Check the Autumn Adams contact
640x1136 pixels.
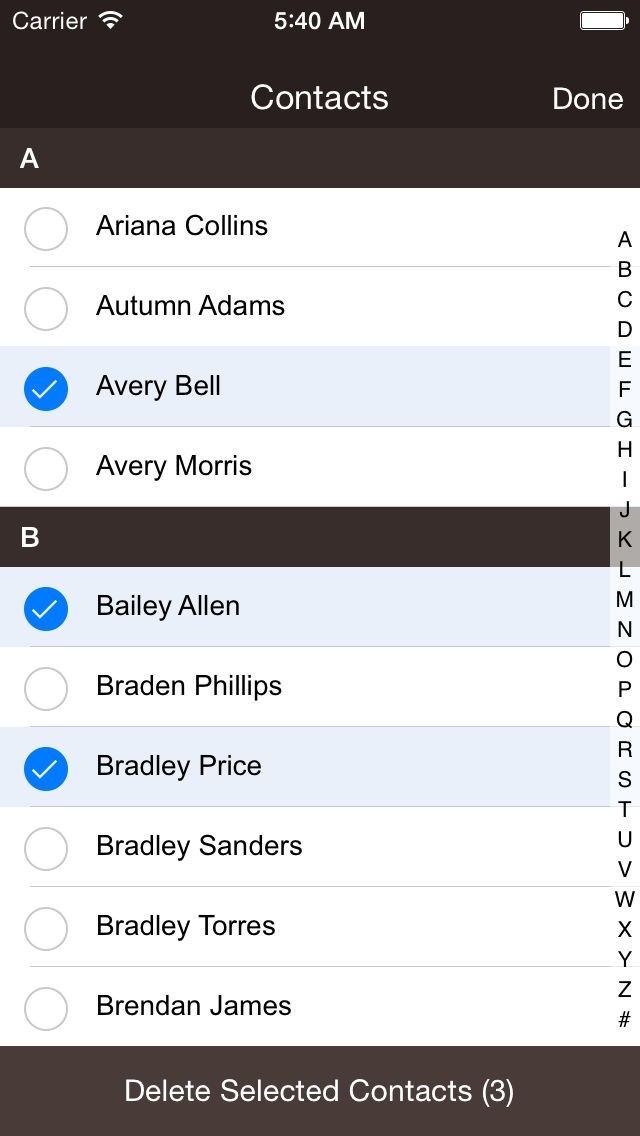46,308
